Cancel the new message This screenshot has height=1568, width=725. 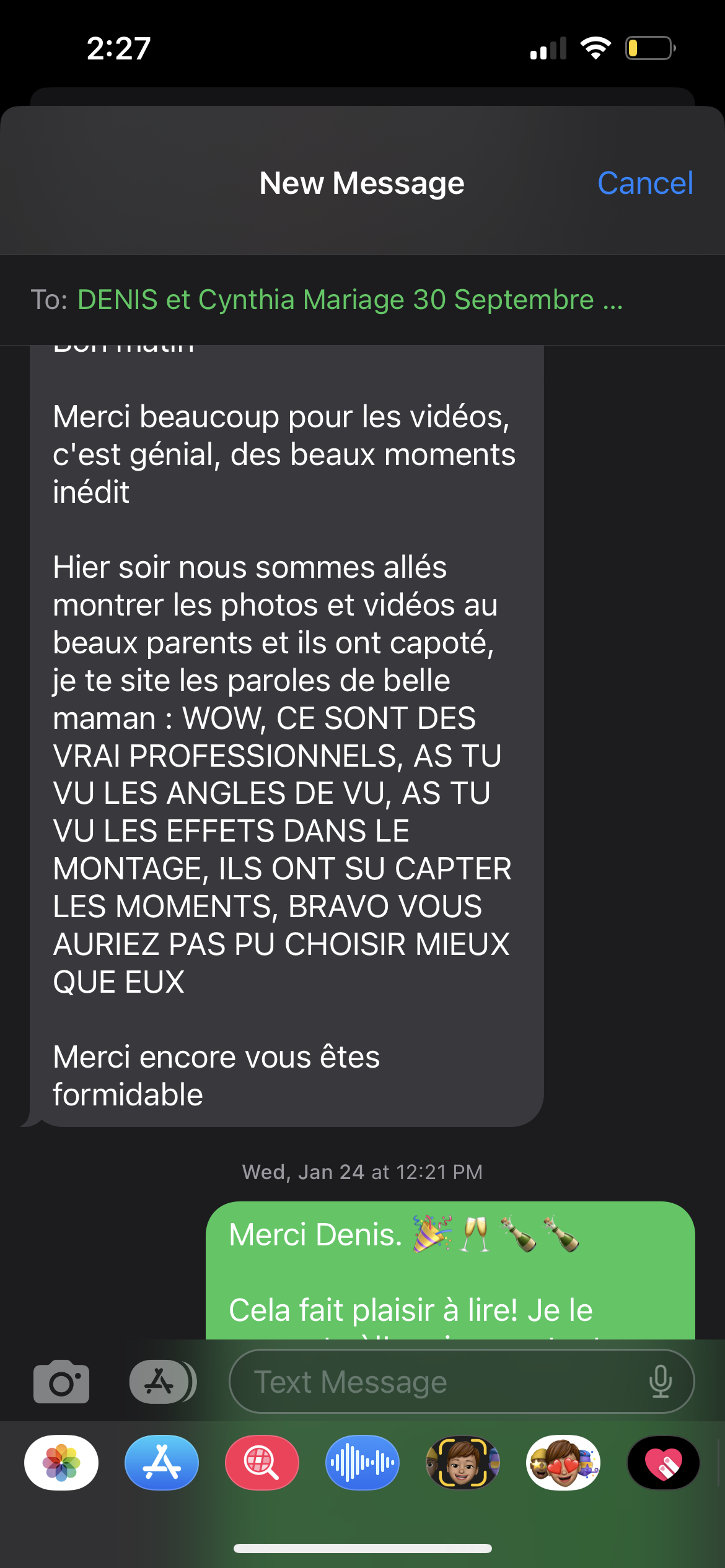(644, 183)
